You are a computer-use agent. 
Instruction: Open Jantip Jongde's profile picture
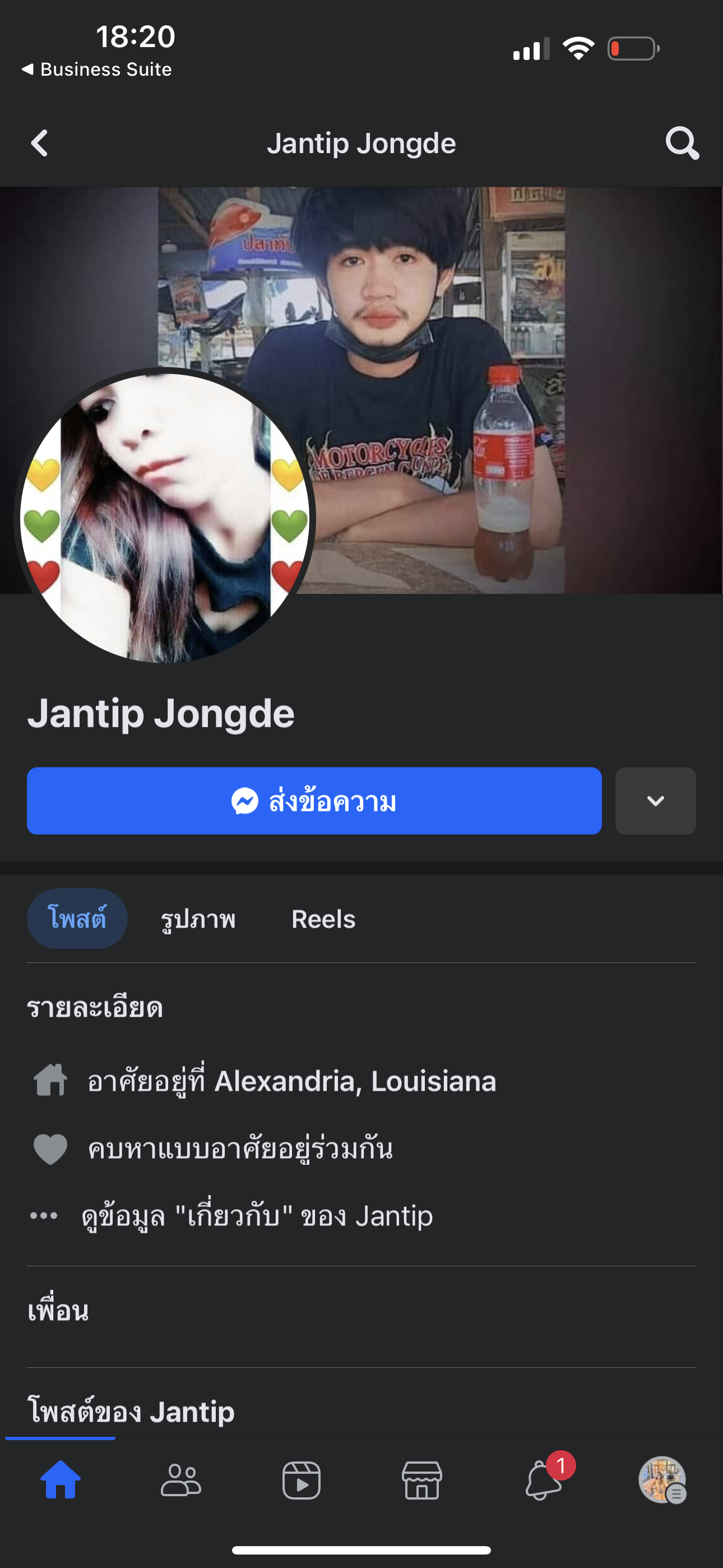click(164, 518)
